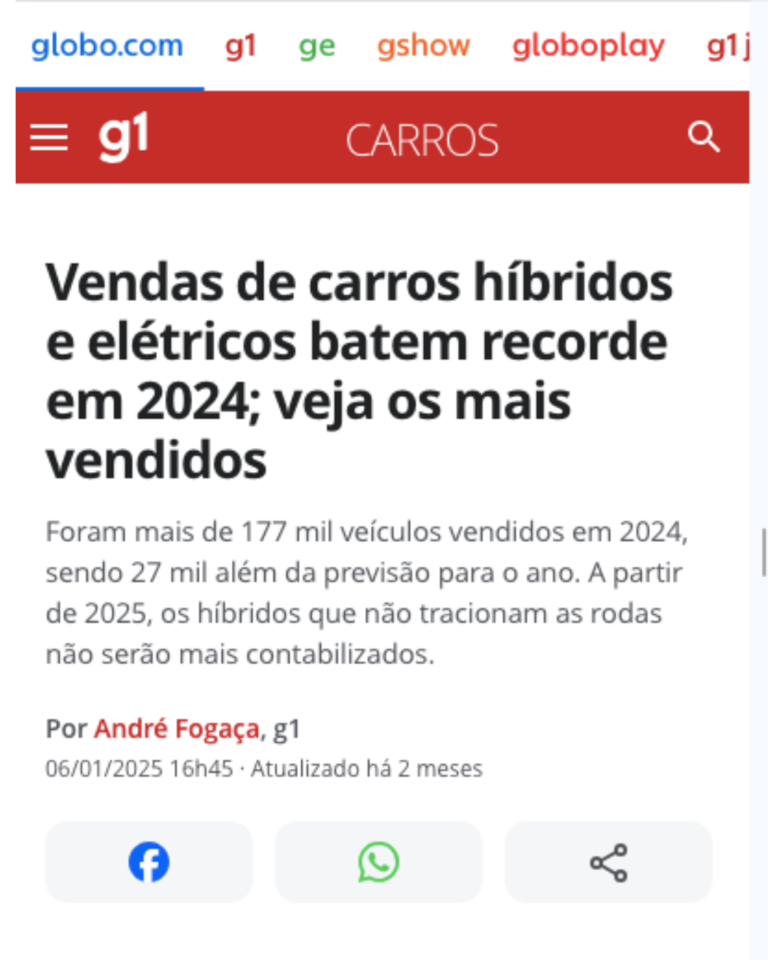Go to globoplay
This screenshot has height=960, width=768.
tap(587, 46)
